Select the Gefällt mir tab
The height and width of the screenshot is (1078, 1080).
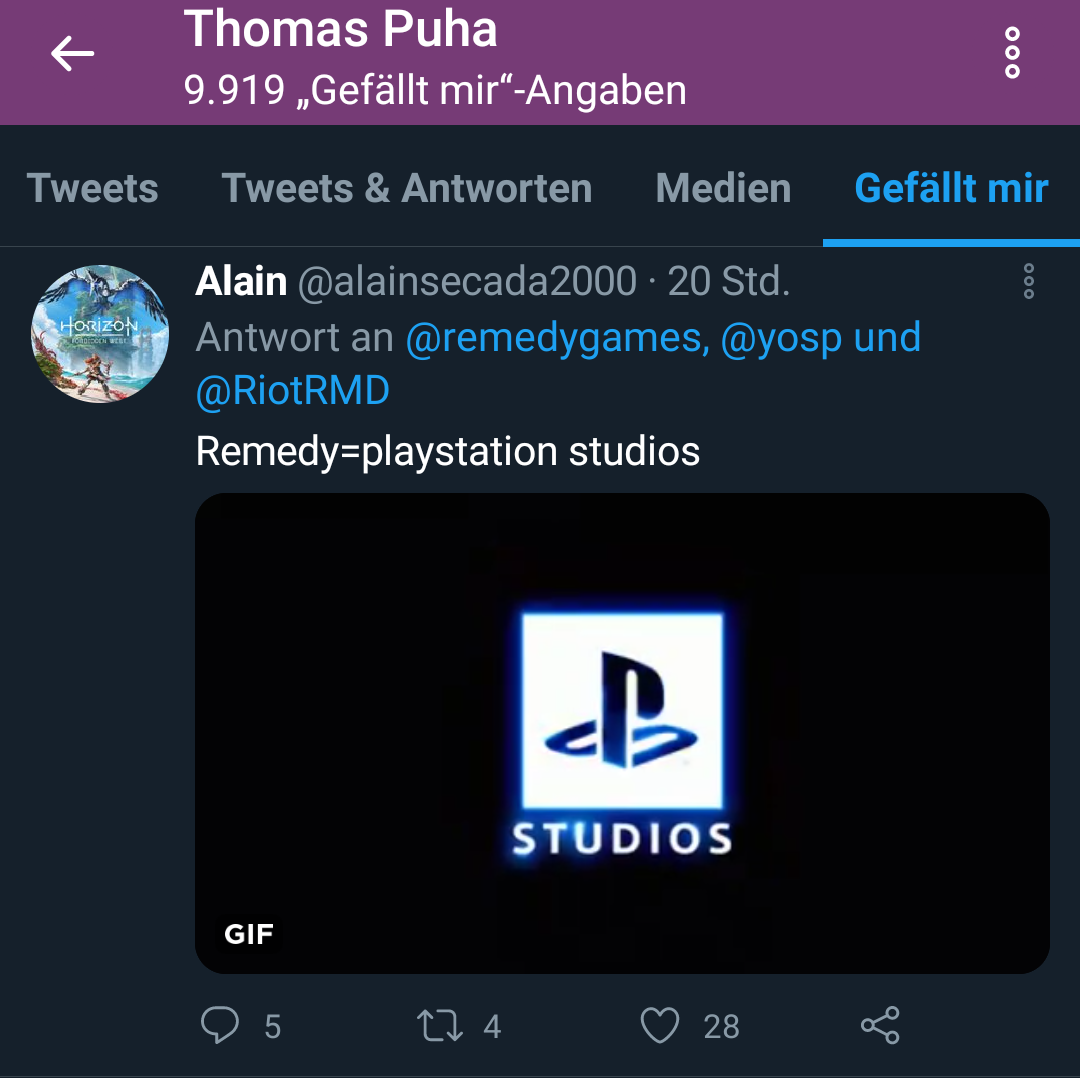[x=951, y=188]
